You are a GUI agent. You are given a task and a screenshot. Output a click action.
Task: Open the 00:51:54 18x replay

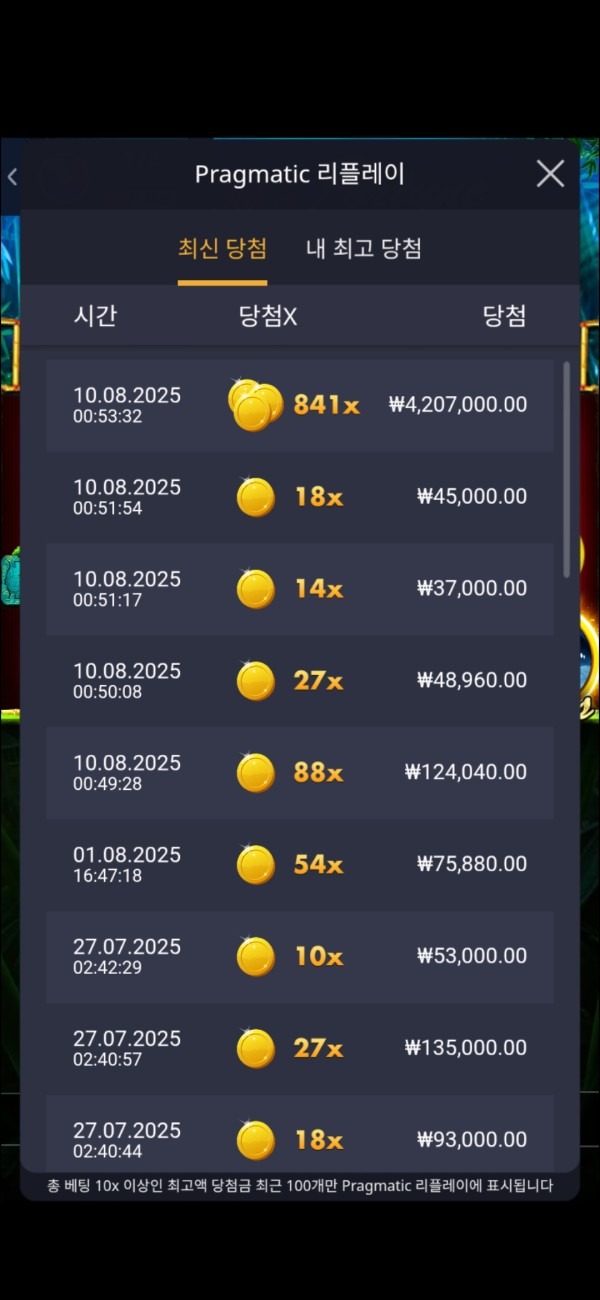pyautogui.click(x=300, y=497)
